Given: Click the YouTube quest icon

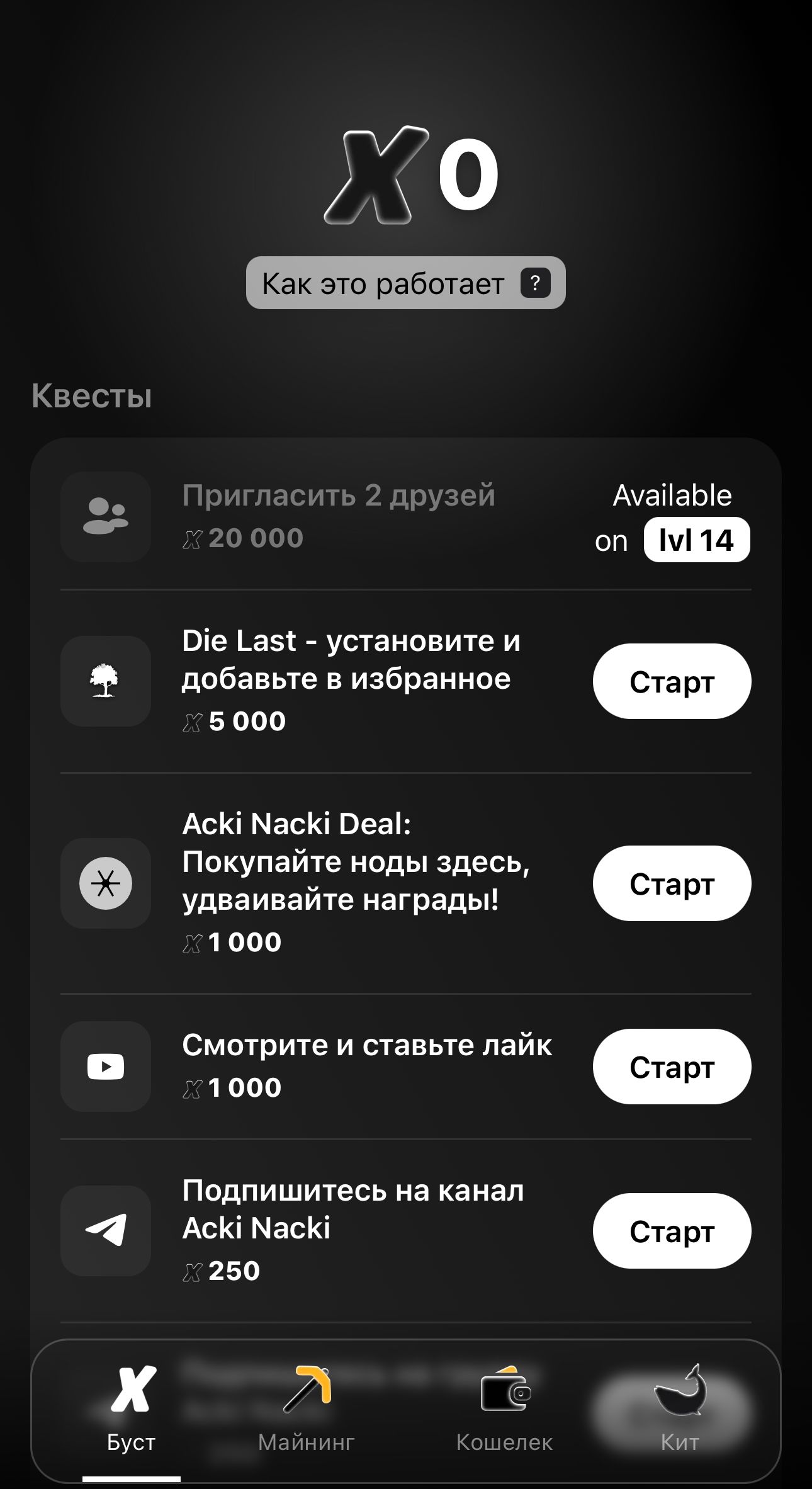Looking at the screenshot, I should pyautogui.click(x=105, y=1066).
